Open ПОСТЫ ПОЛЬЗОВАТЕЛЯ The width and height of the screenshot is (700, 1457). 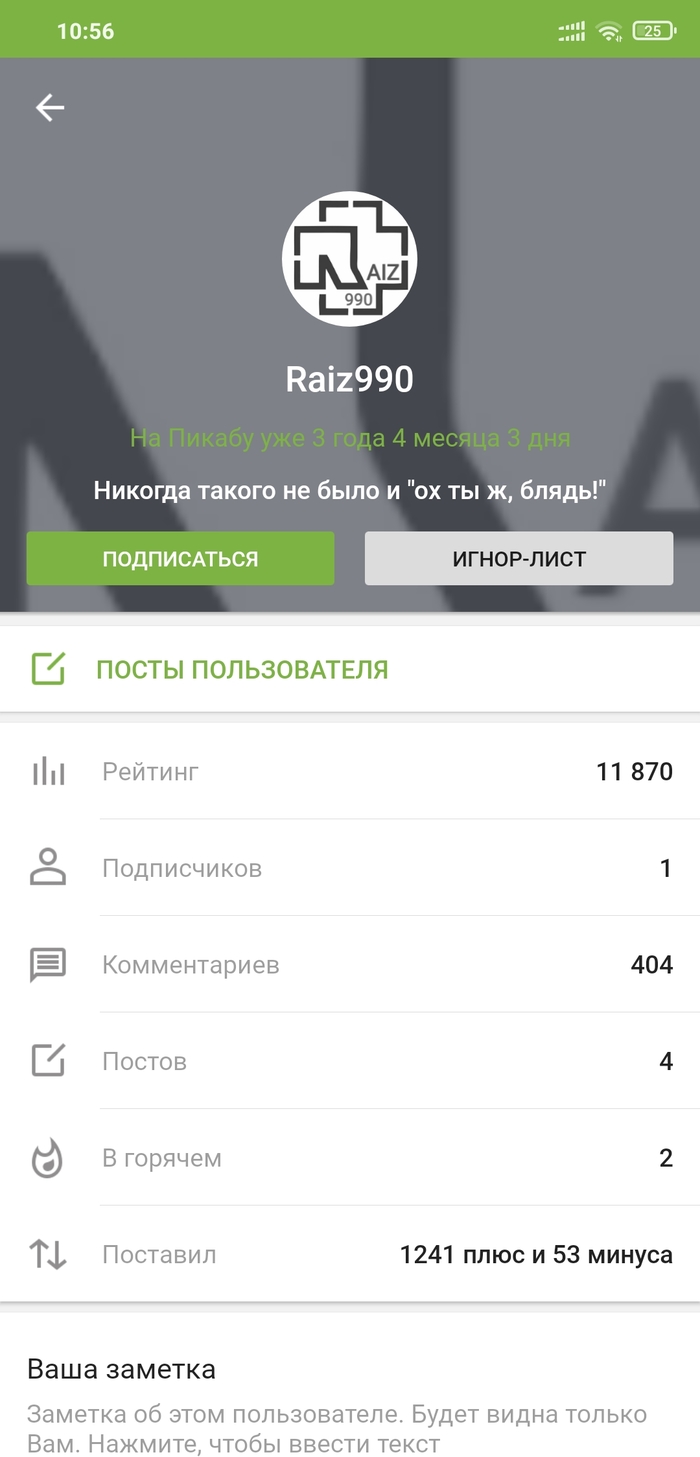241,669
